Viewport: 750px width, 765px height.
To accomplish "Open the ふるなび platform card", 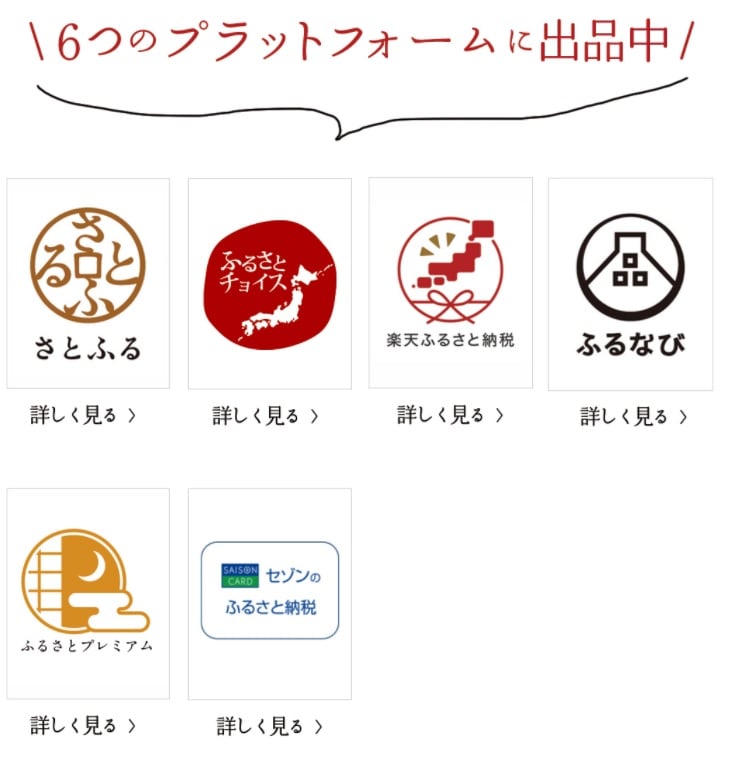I will coord(630,284).
